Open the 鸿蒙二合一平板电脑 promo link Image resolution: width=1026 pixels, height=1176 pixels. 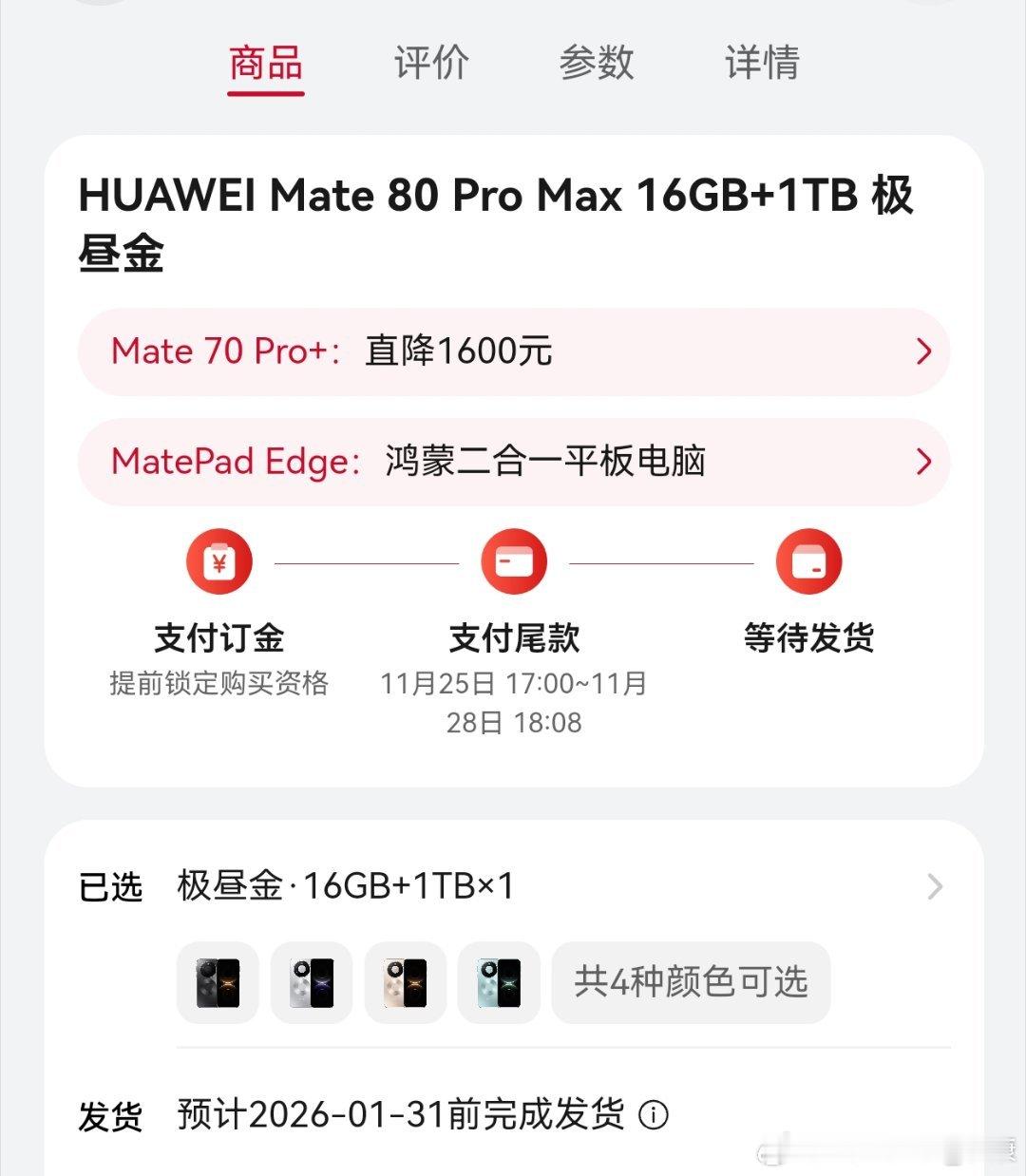point(475,463)
